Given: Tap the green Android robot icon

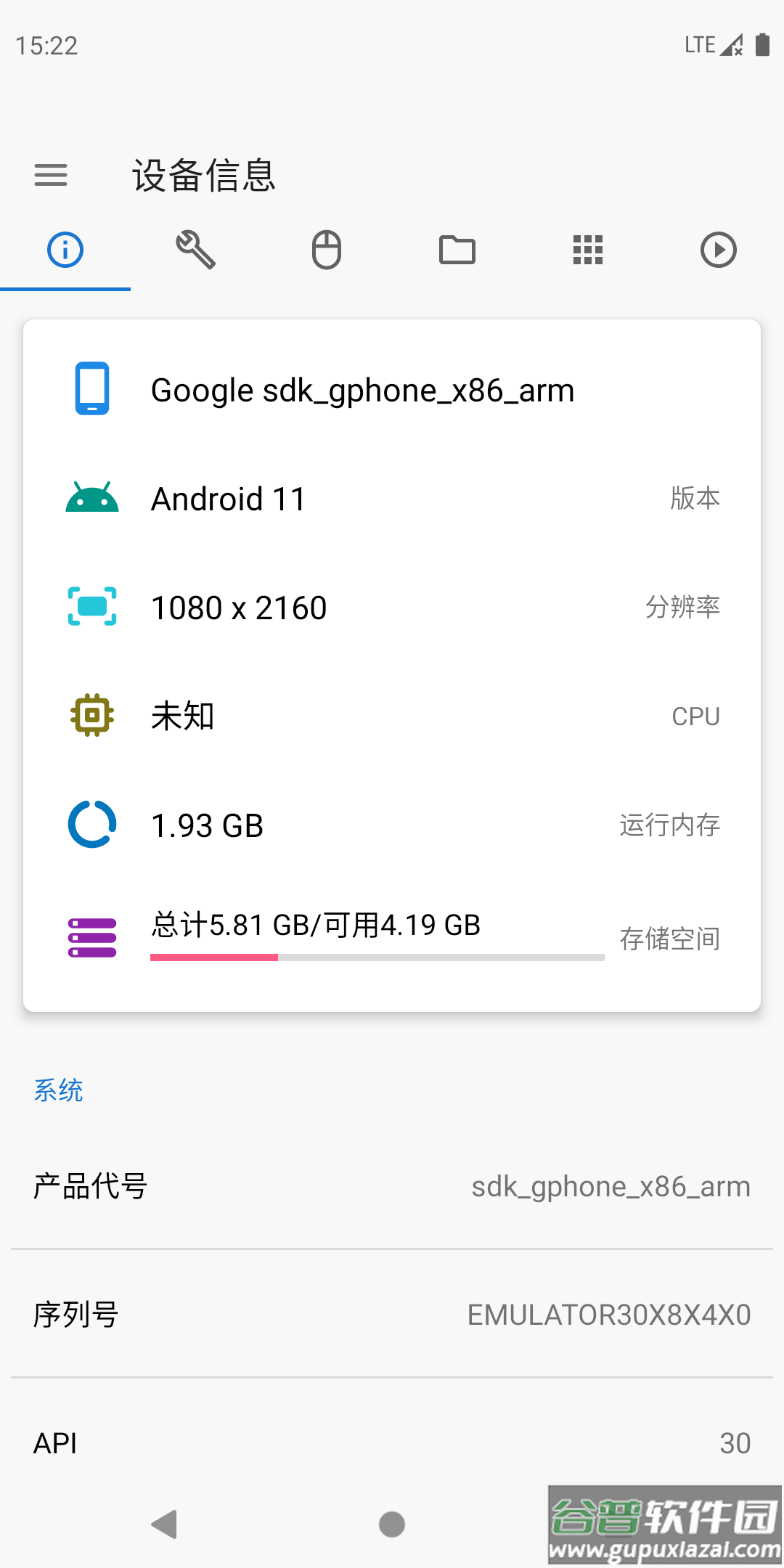Looking at the screenshot, I should pos(91,497).
